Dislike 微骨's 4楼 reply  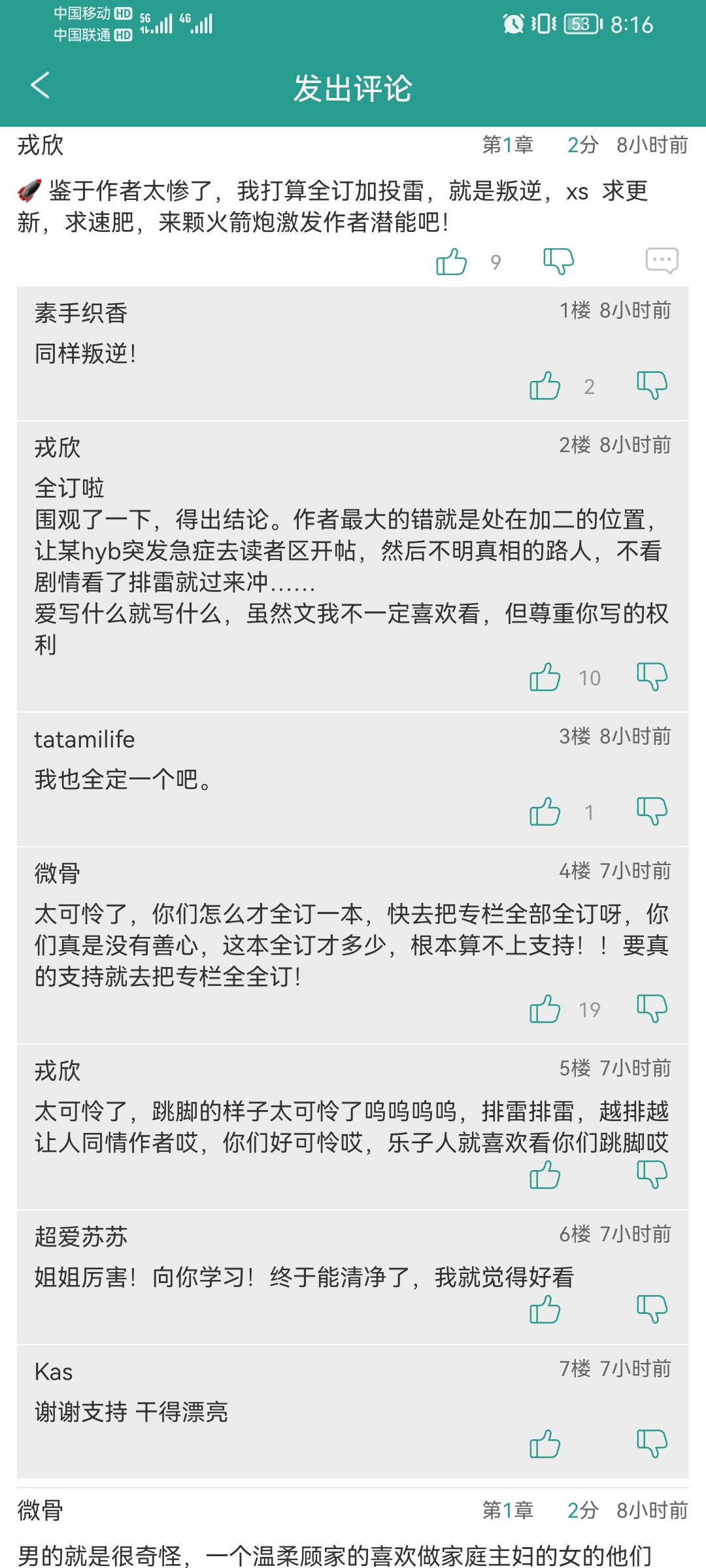(652, 1009)
